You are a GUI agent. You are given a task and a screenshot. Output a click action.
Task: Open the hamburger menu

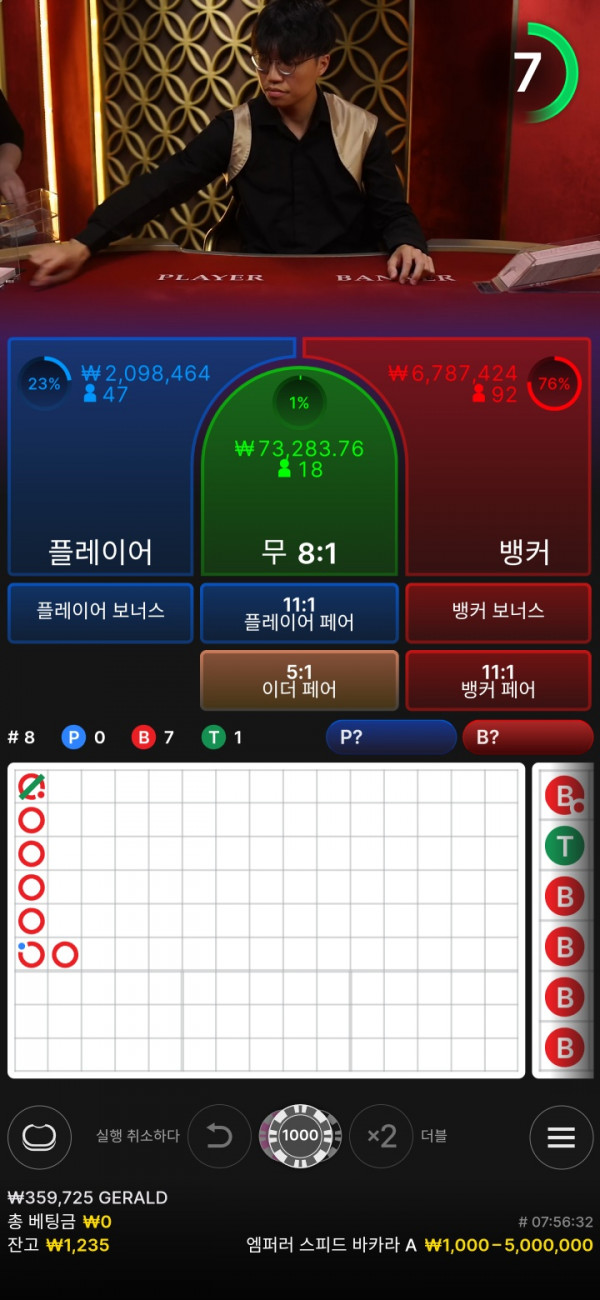pos(561,1137)
